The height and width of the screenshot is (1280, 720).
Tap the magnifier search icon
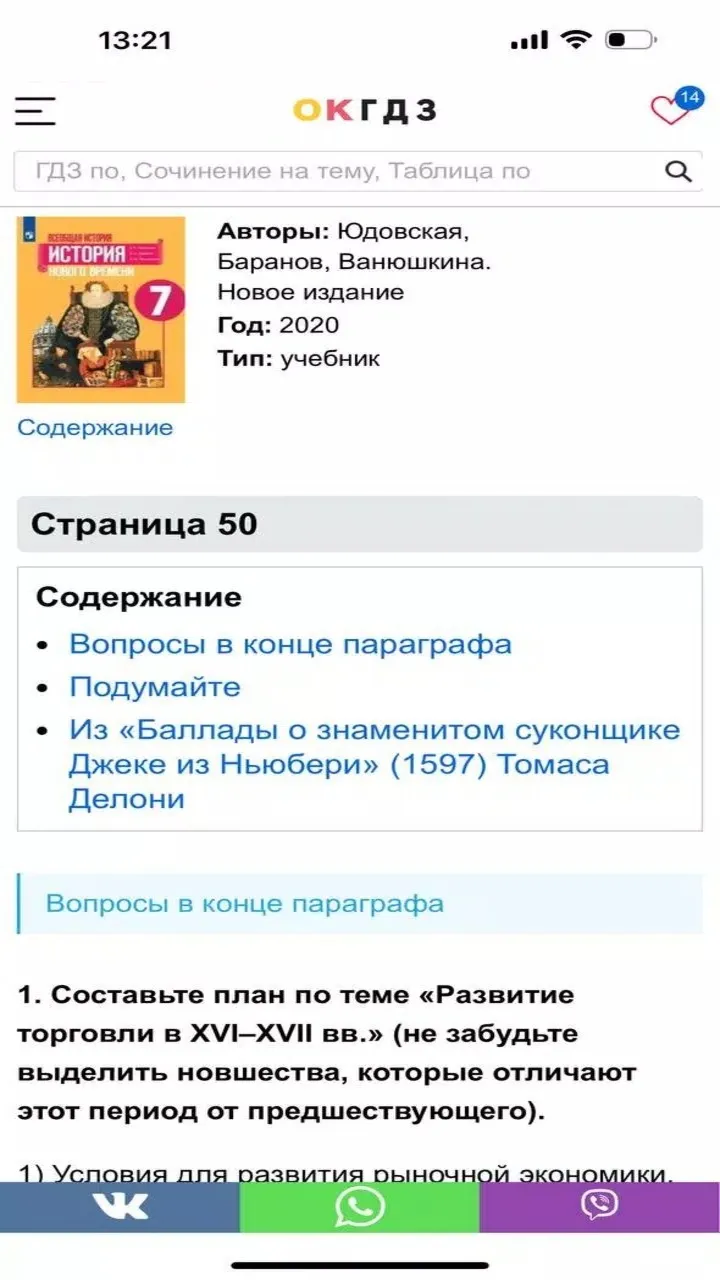tap(679, 171)
